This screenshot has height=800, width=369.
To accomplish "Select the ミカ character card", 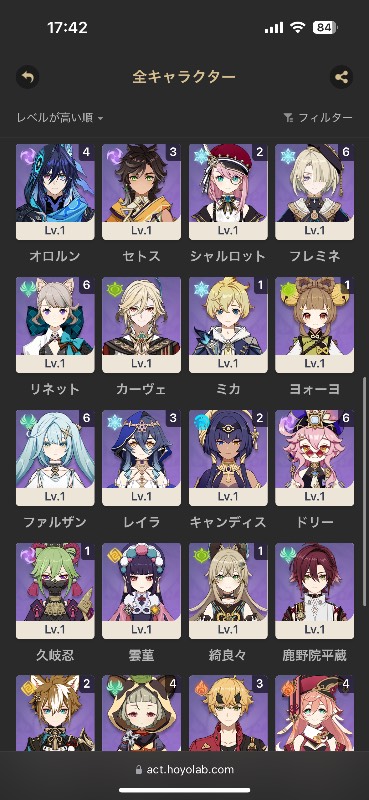I will click(228, 325).
